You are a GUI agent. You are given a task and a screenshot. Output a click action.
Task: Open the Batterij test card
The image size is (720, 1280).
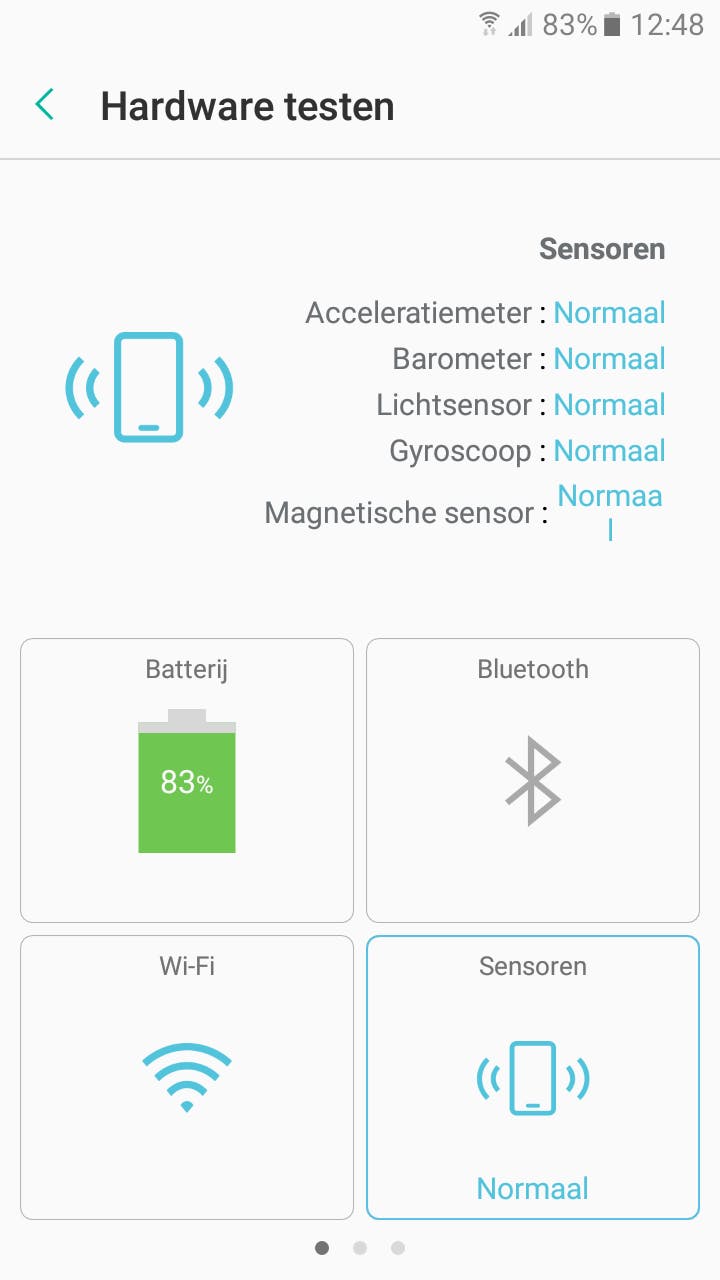pos(187,780)
